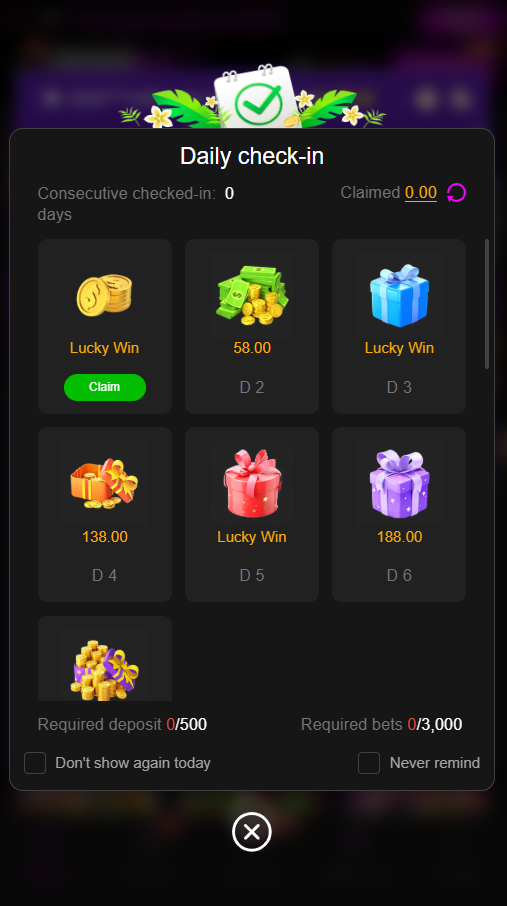Check the Never remind box
The height and width of the screenshot is (906, 507).
[369, 763]
